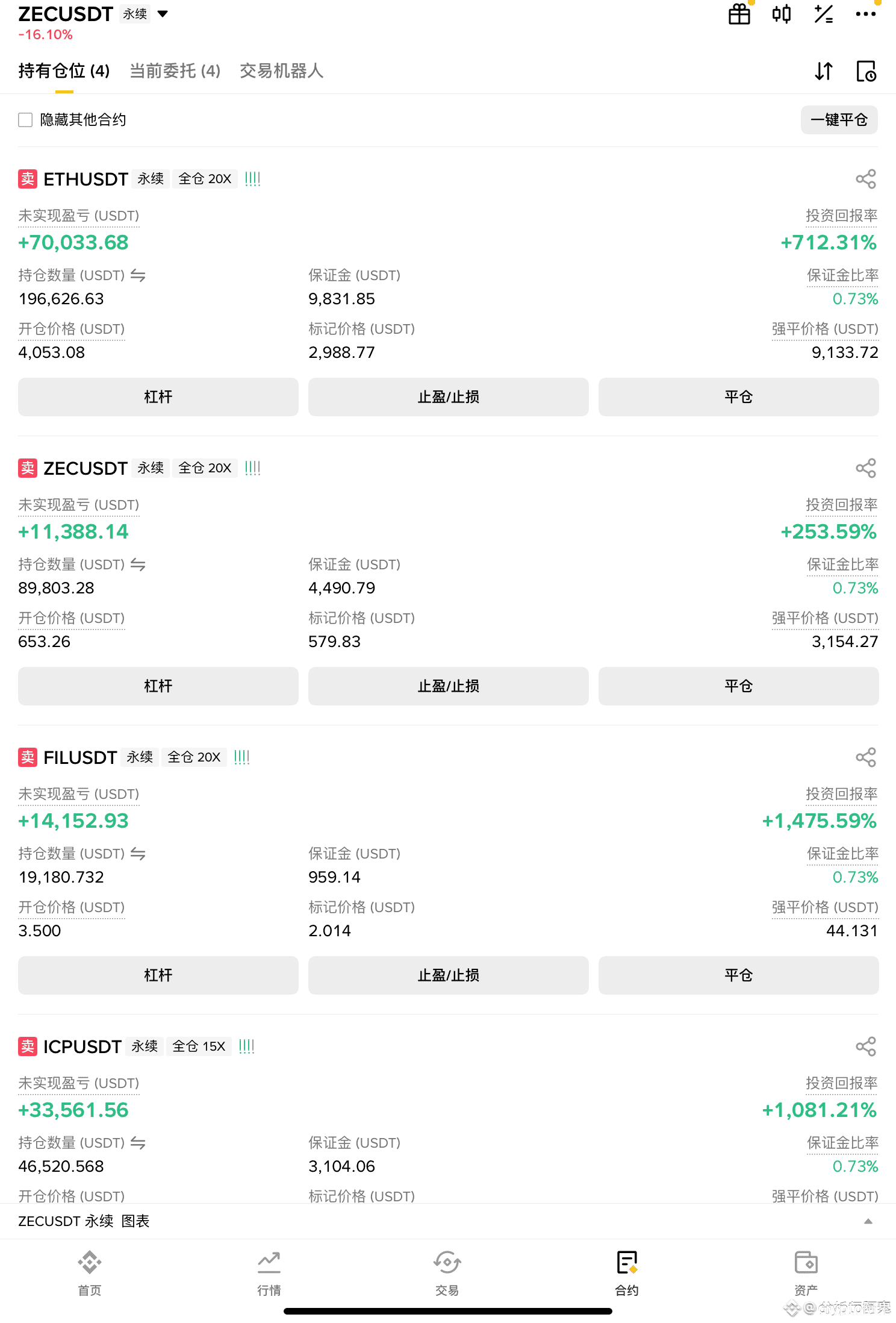896x1323 pixels.
Task: Open the ZECUSDT contract pair dropdown
Action: pyautogui.click(x=162, y=14)
